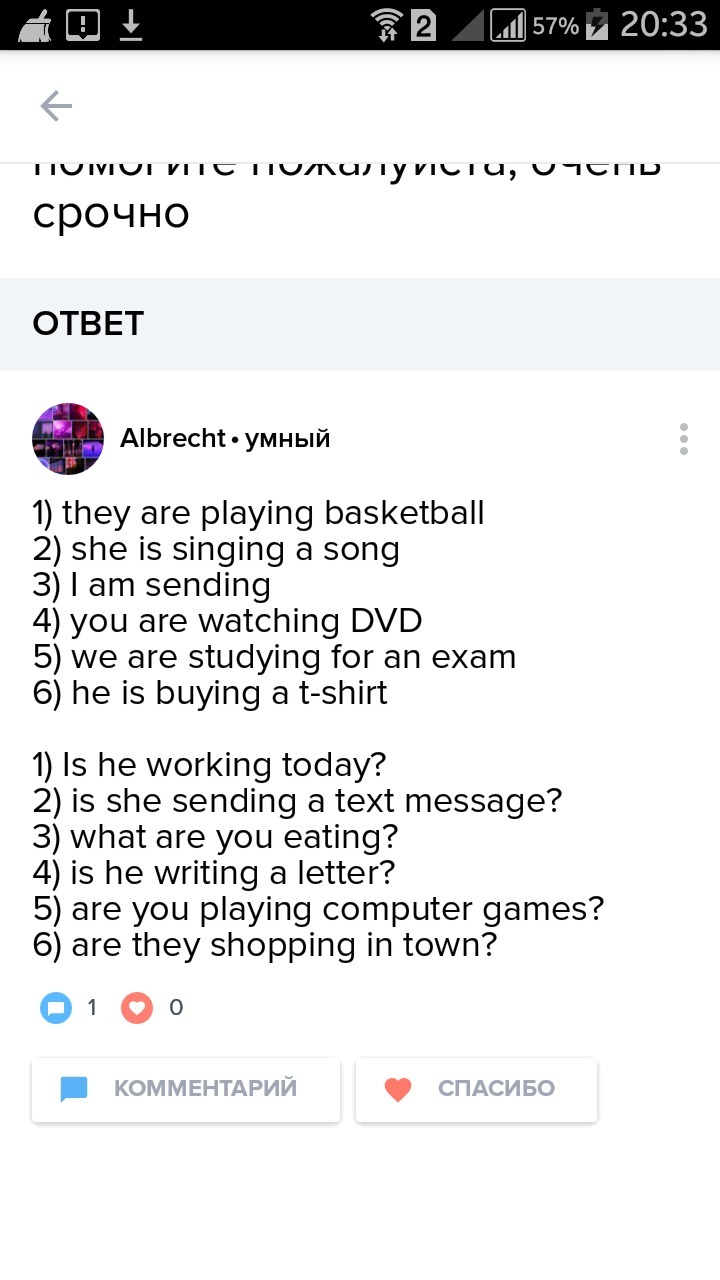
Task: Open the overflow menu on Albrecht's answer
Action: [683, 439]
